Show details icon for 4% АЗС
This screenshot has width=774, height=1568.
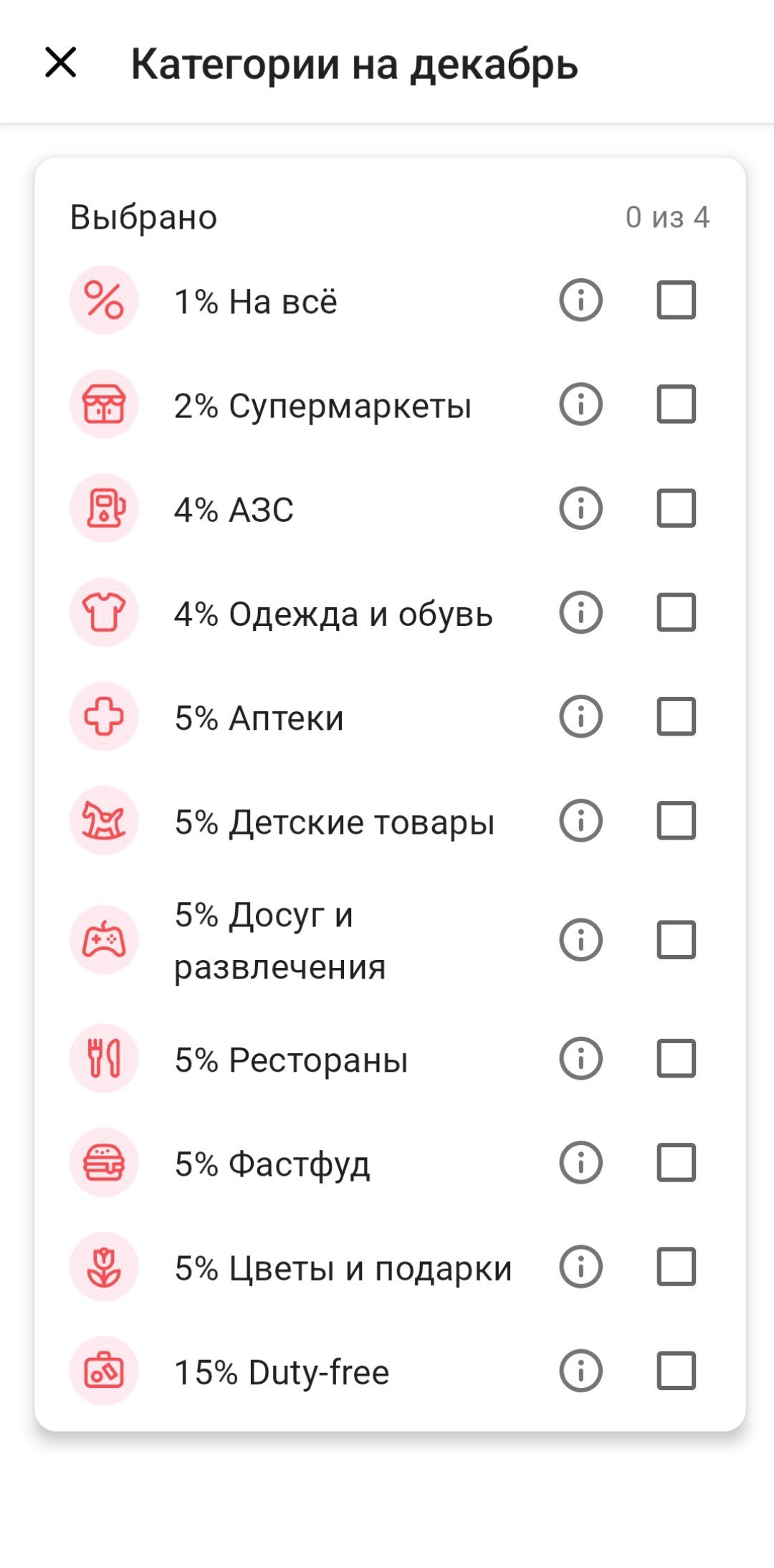580,508
